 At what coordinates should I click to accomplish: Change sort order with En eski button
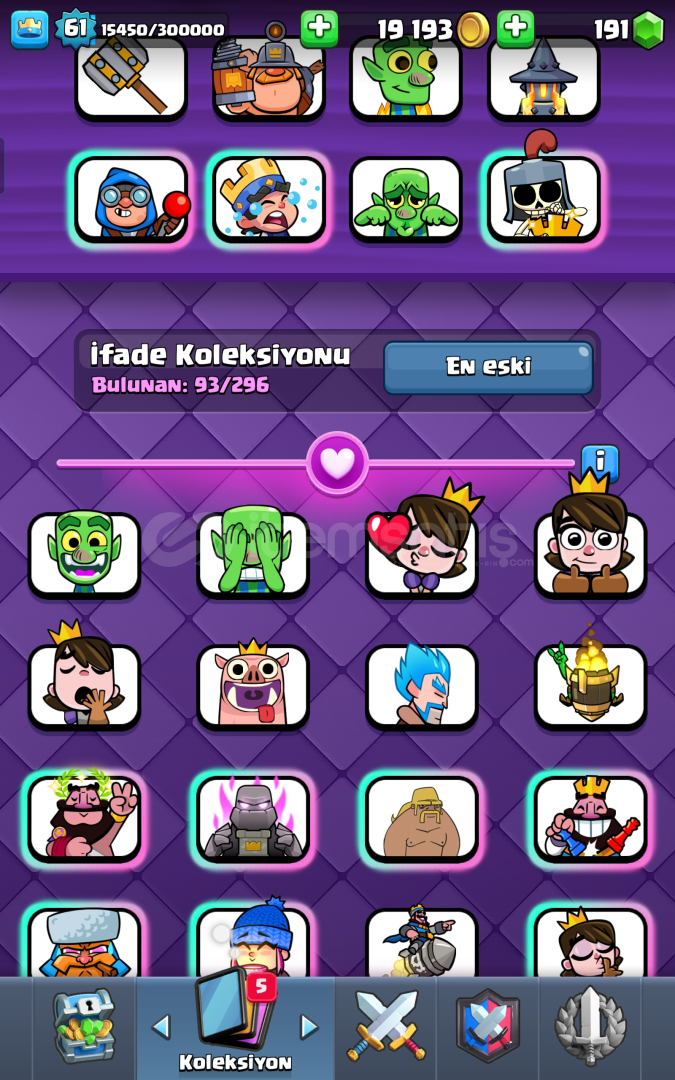tap(488, 367)
